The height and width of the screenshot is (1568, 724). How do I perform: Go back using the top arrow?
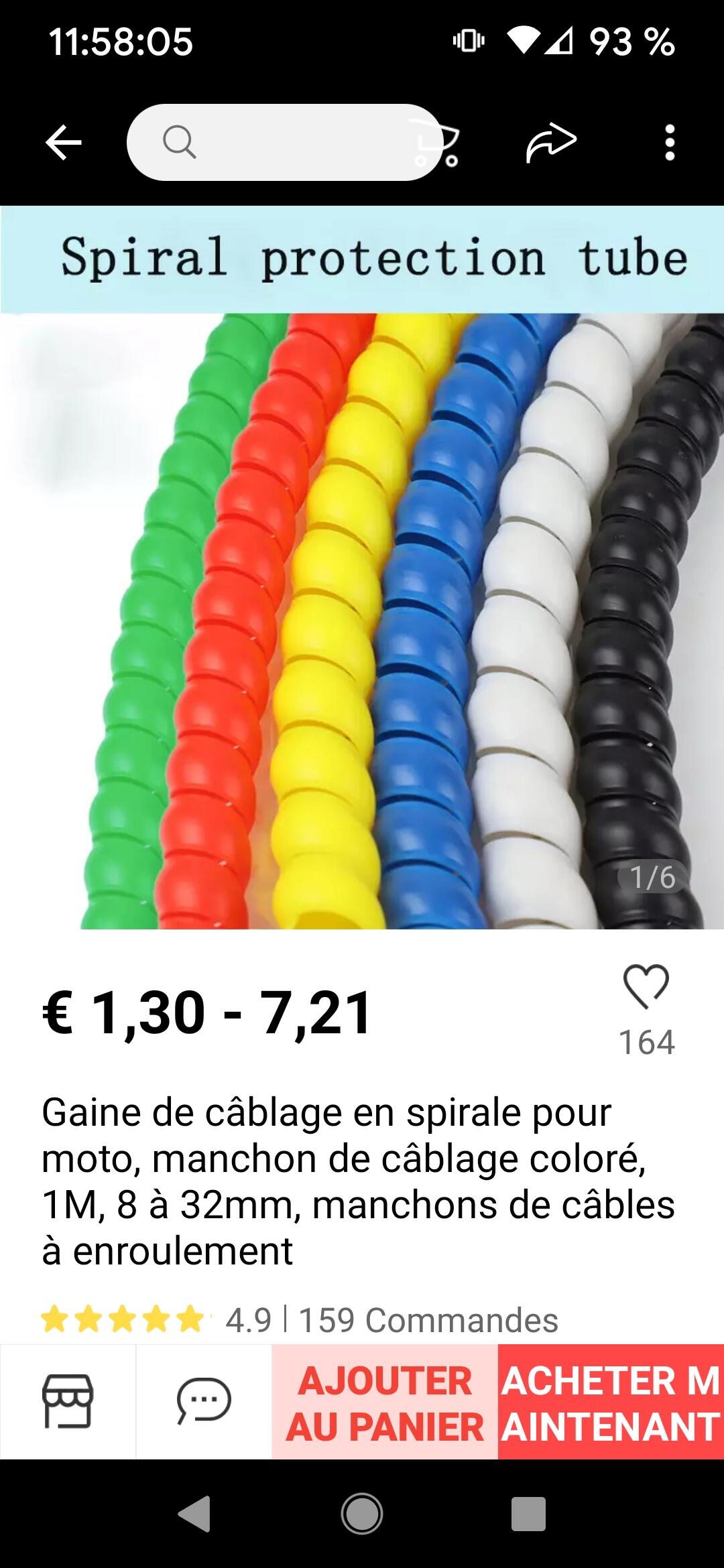coord(64,143)
